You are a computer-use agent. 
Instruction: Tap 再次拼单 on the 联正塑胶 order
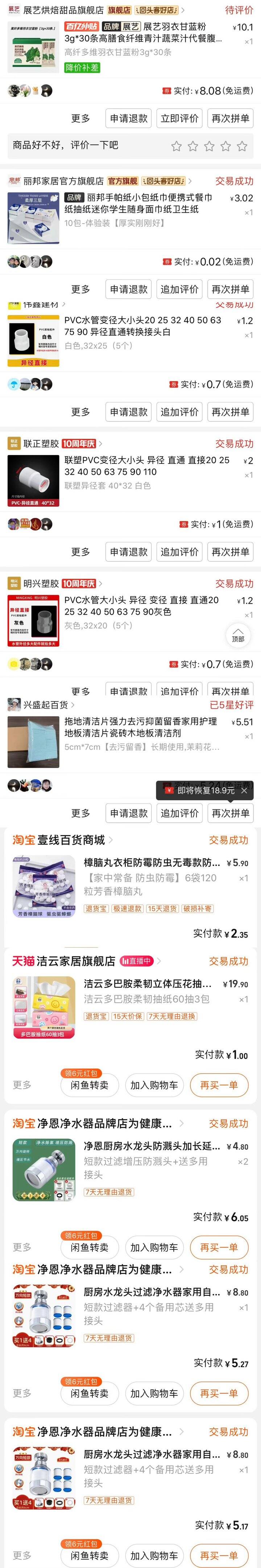click(x=230, y=552)
